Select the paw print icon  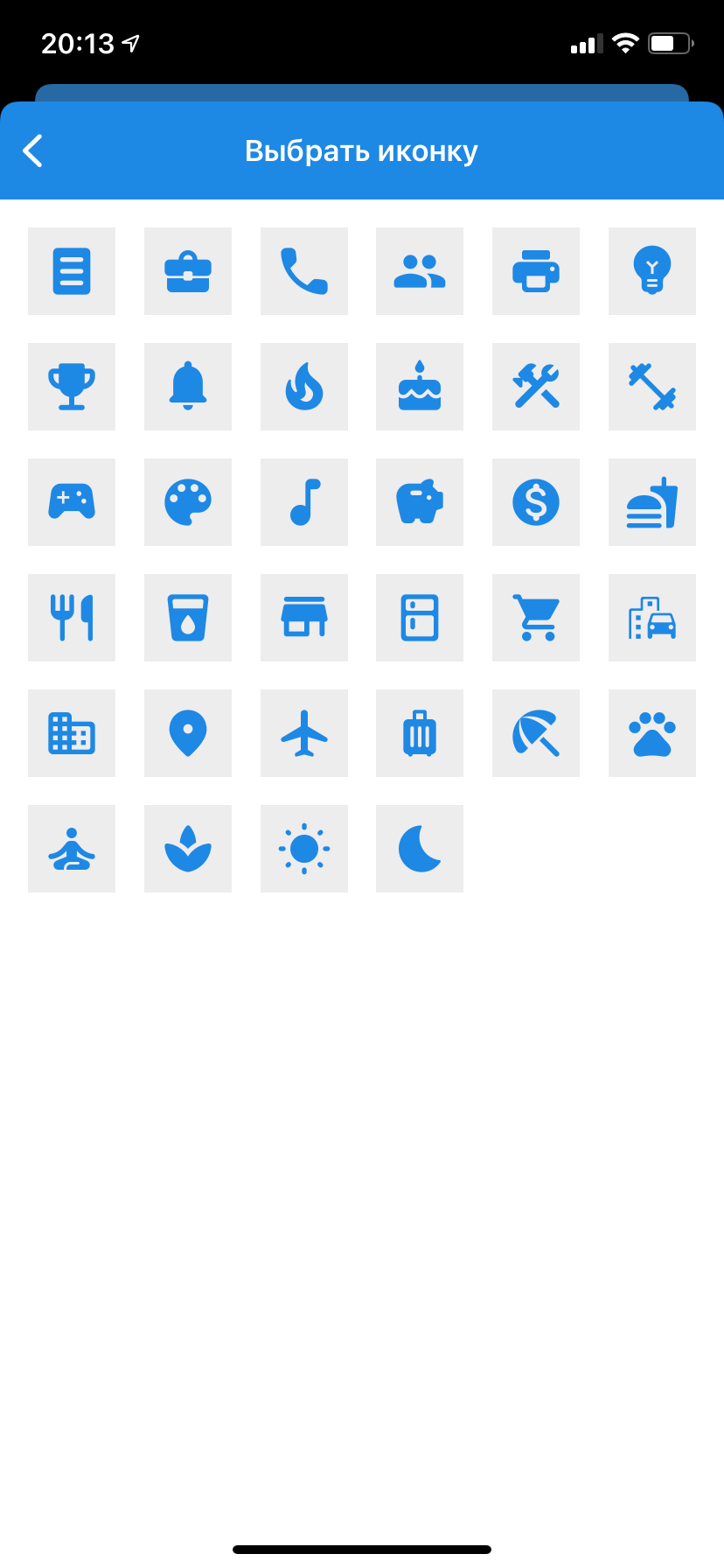(652, 733)
